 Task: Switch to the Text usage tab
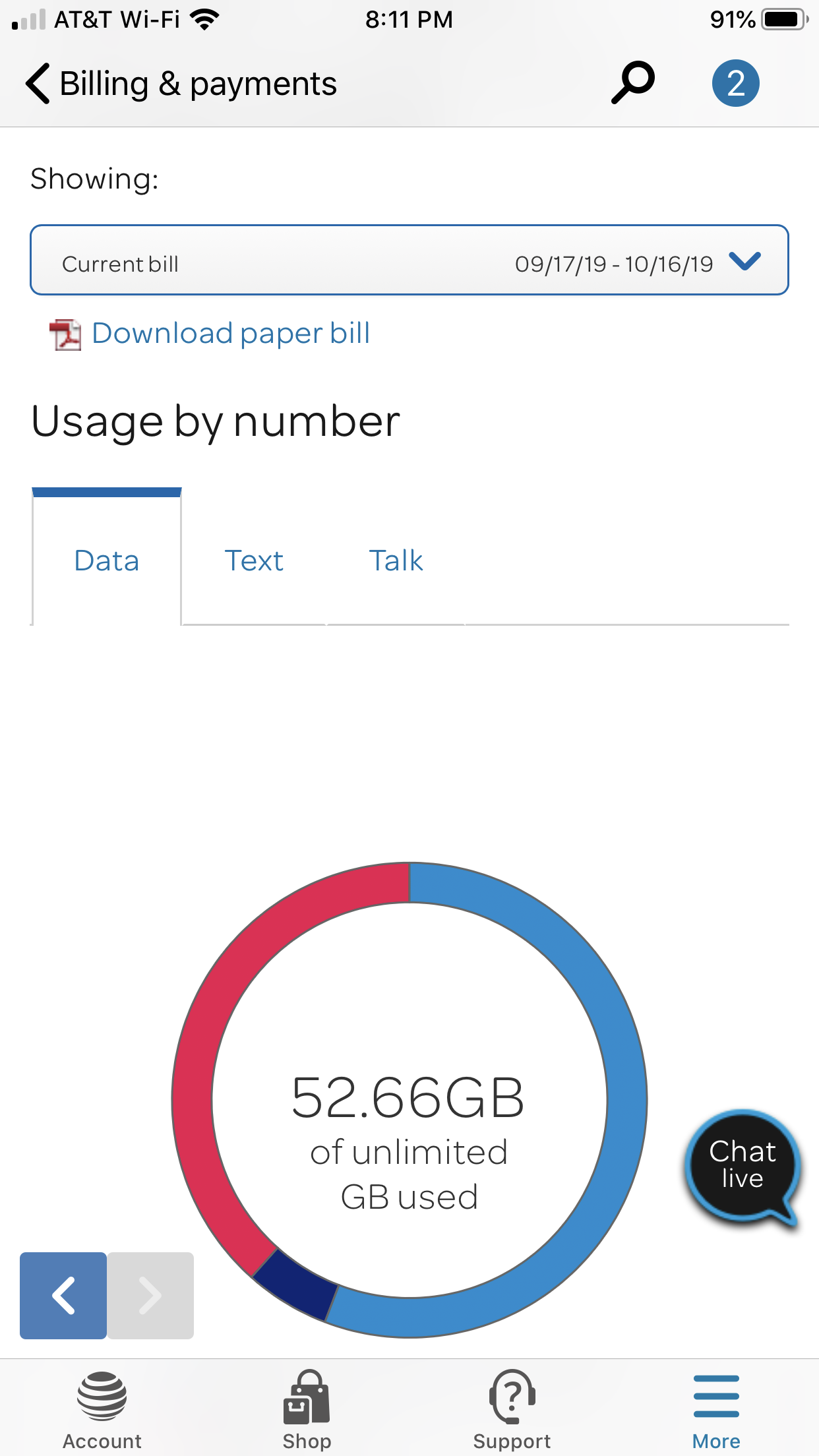point(254,561)
